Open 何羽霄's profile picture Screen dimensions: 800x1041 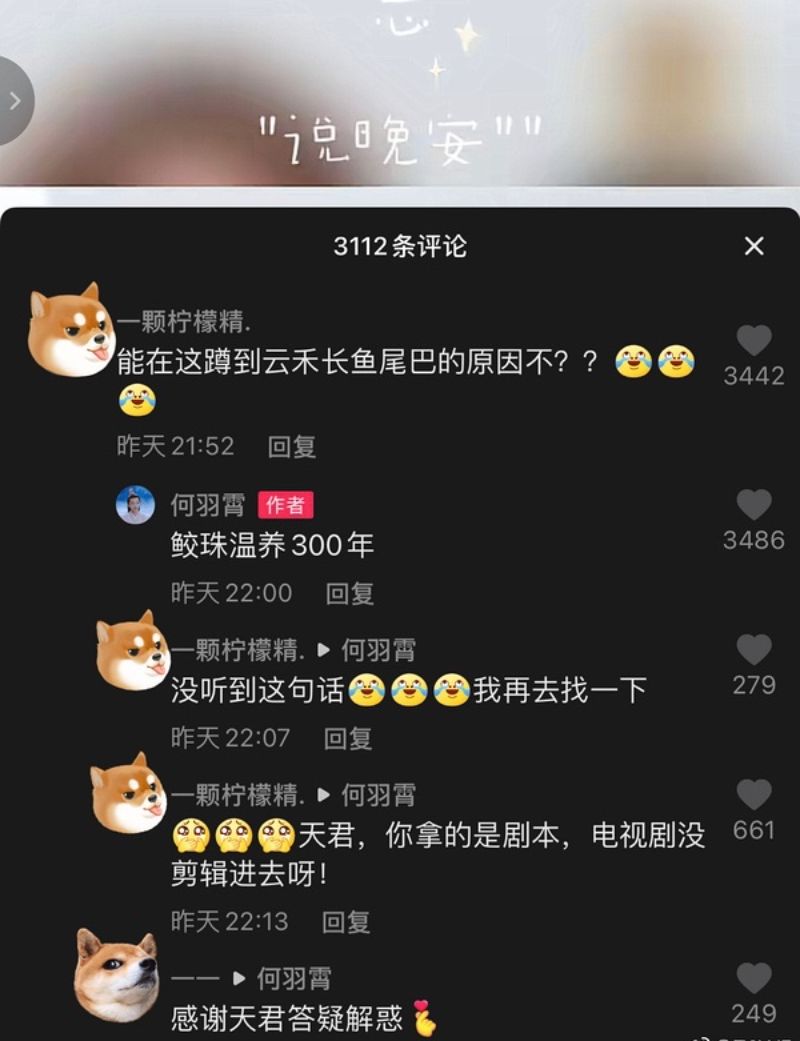pyautogui.click(x=135, y=505)
